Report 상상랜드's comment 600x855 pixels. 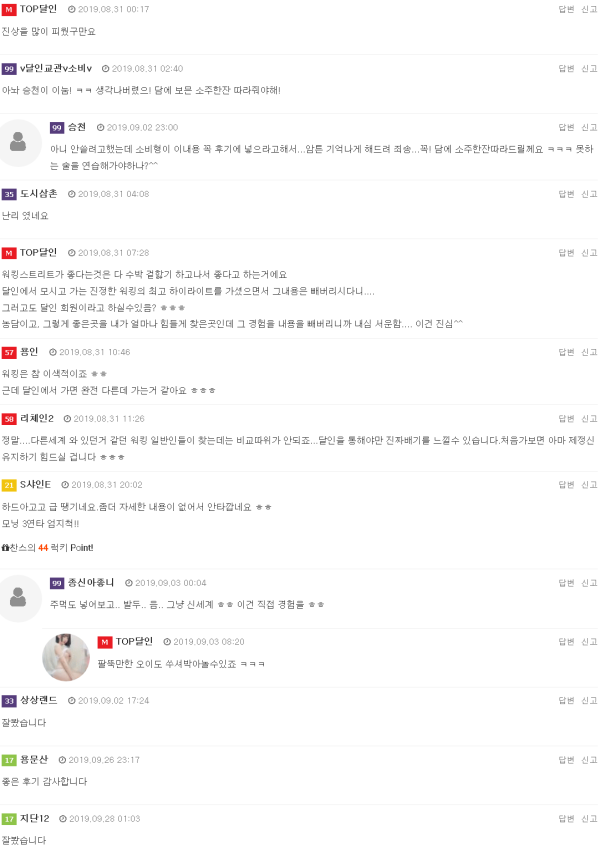pyautogui.click(x=589, y=701)
